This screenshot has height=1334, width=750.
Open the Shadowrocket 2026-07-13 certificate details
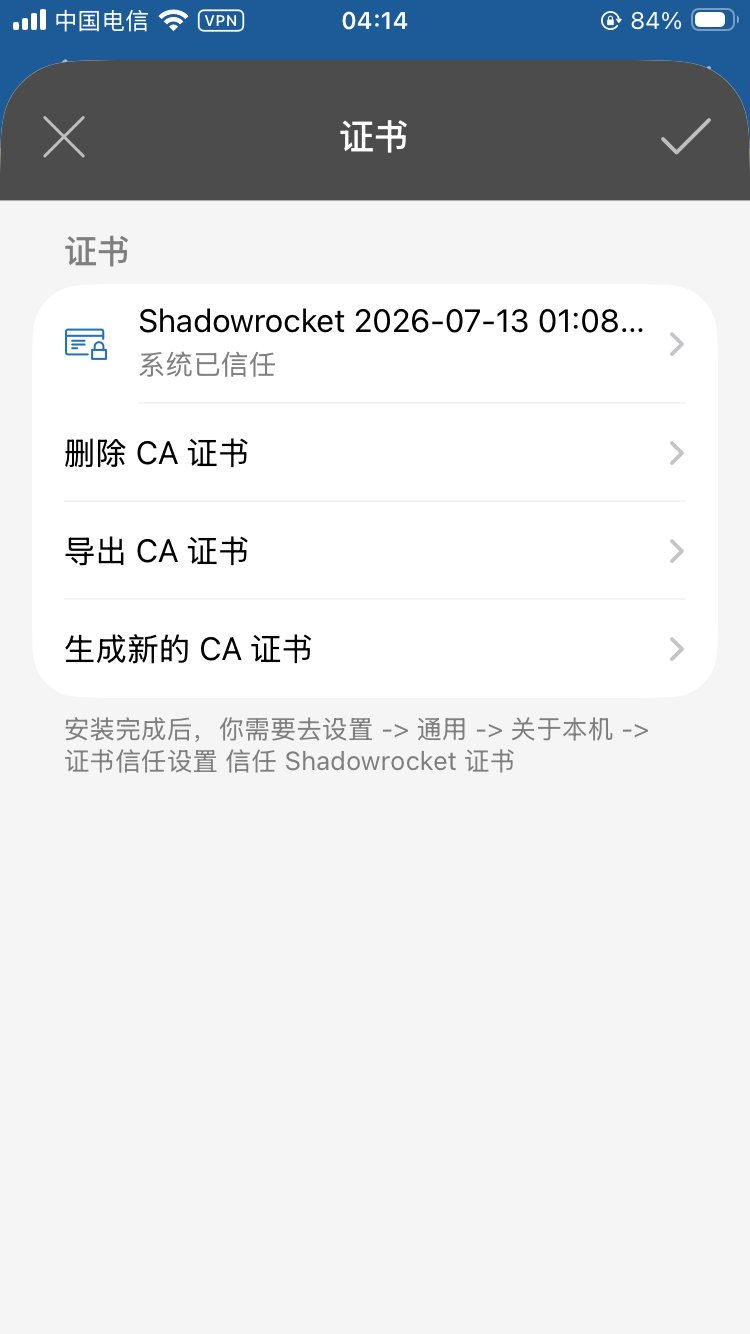pos(375,344)
